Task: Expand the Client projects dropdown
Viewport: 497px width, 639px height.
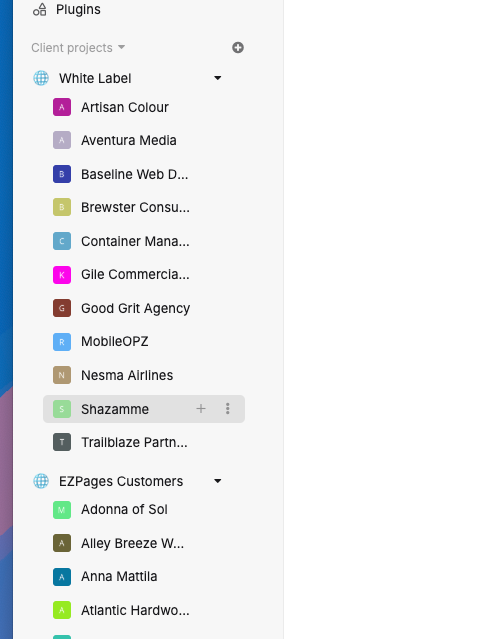Action: point(78,48)
